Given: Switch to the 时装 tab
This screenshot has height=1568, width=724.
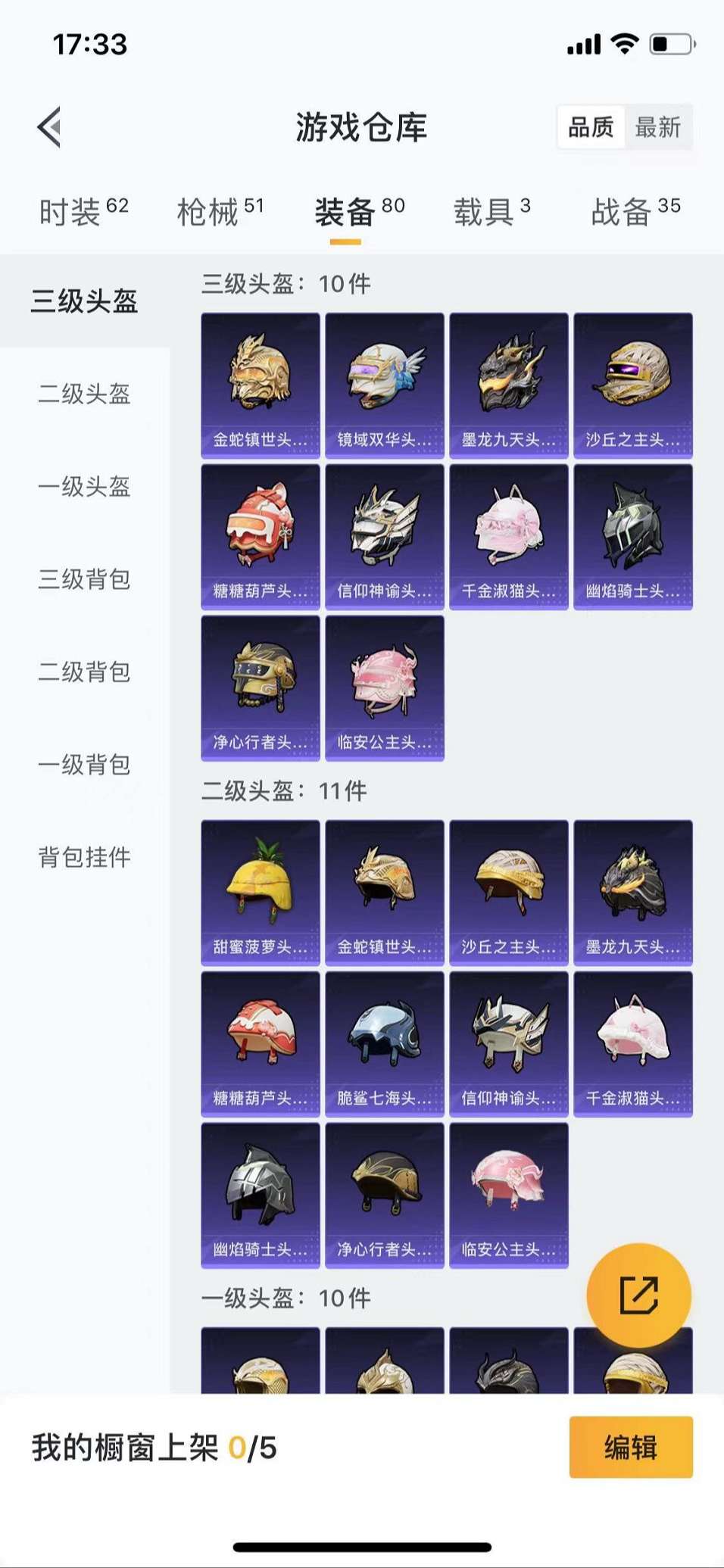Looking at the screenshot, I should pyautogui.click(x=83, y=212).
